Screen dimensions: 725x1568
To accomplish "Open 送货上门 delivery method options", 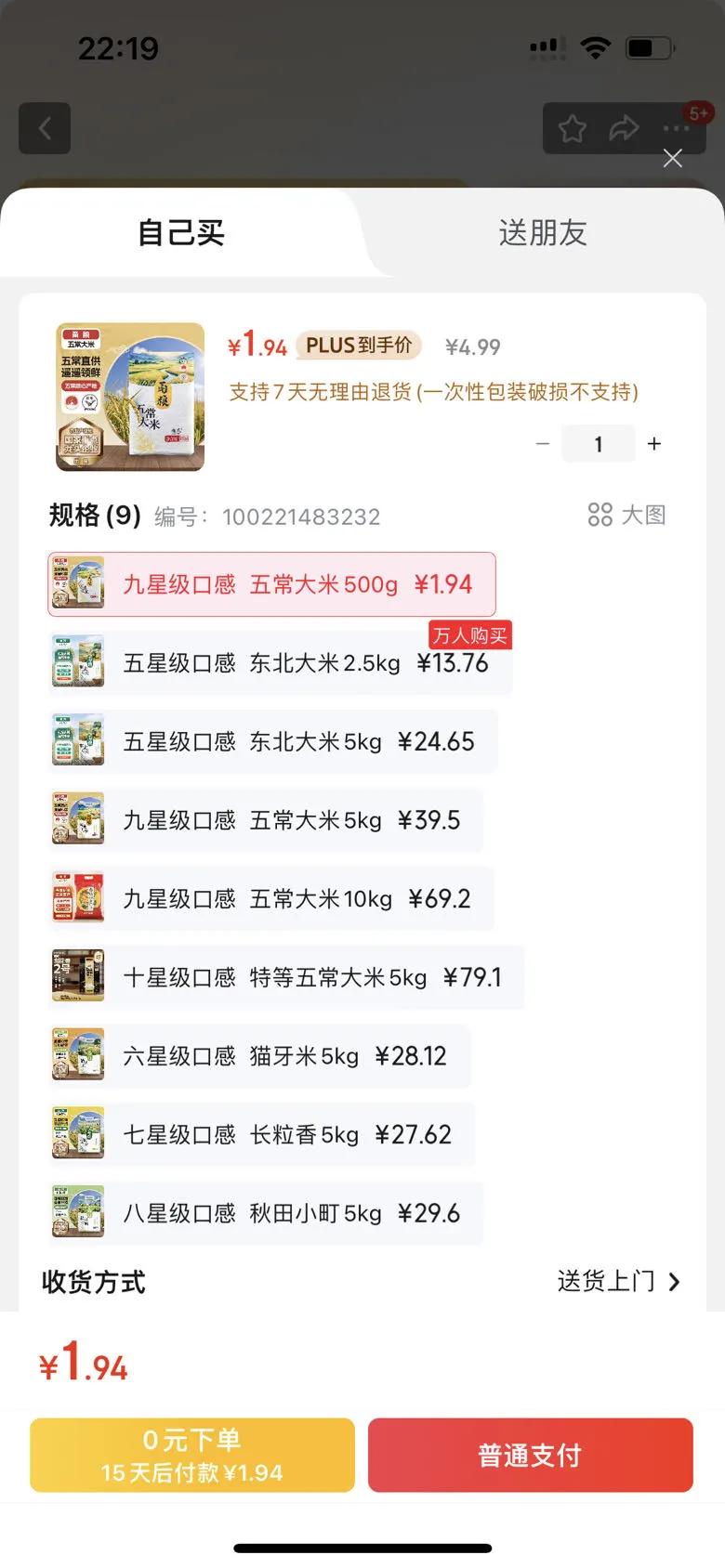I will tap(618, 1282).
